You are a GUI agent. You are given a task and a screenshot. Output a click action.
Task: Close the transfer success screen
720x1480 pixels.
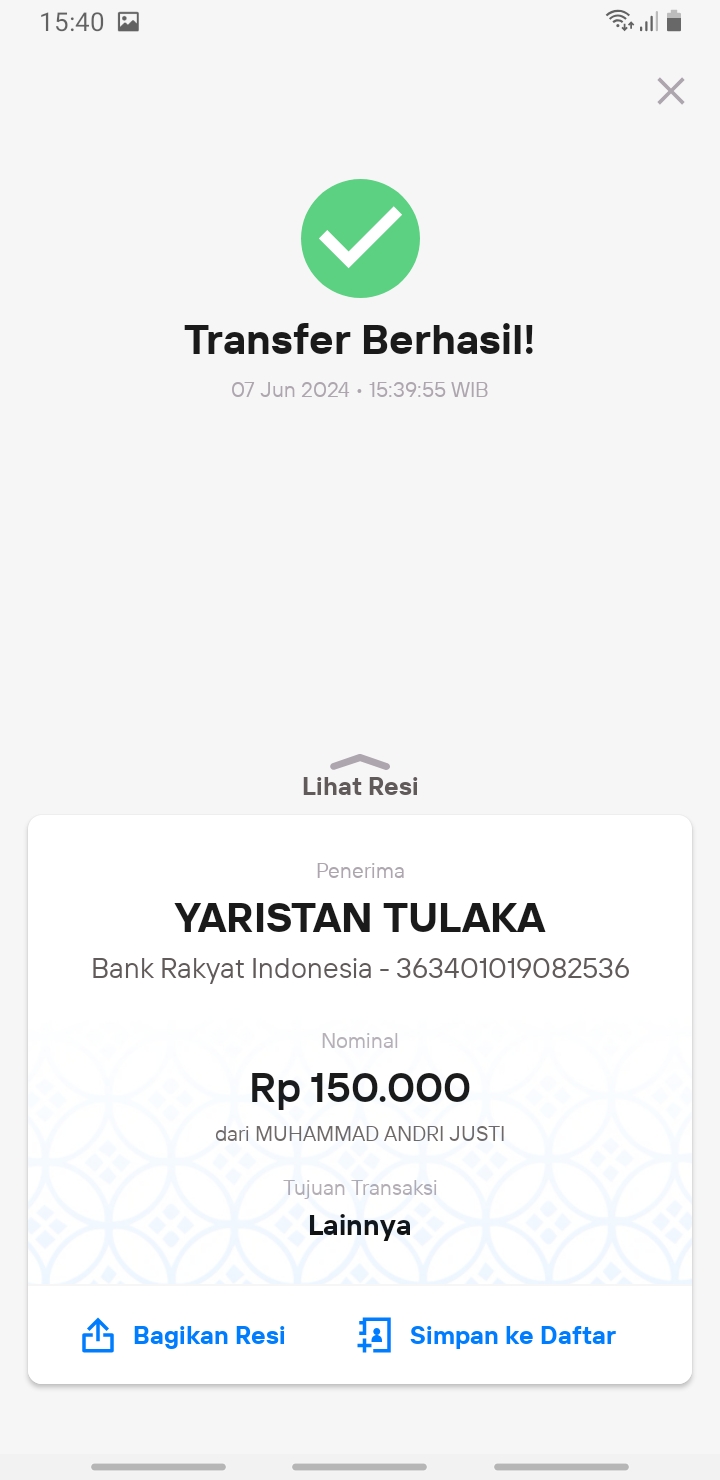[671, 91]
